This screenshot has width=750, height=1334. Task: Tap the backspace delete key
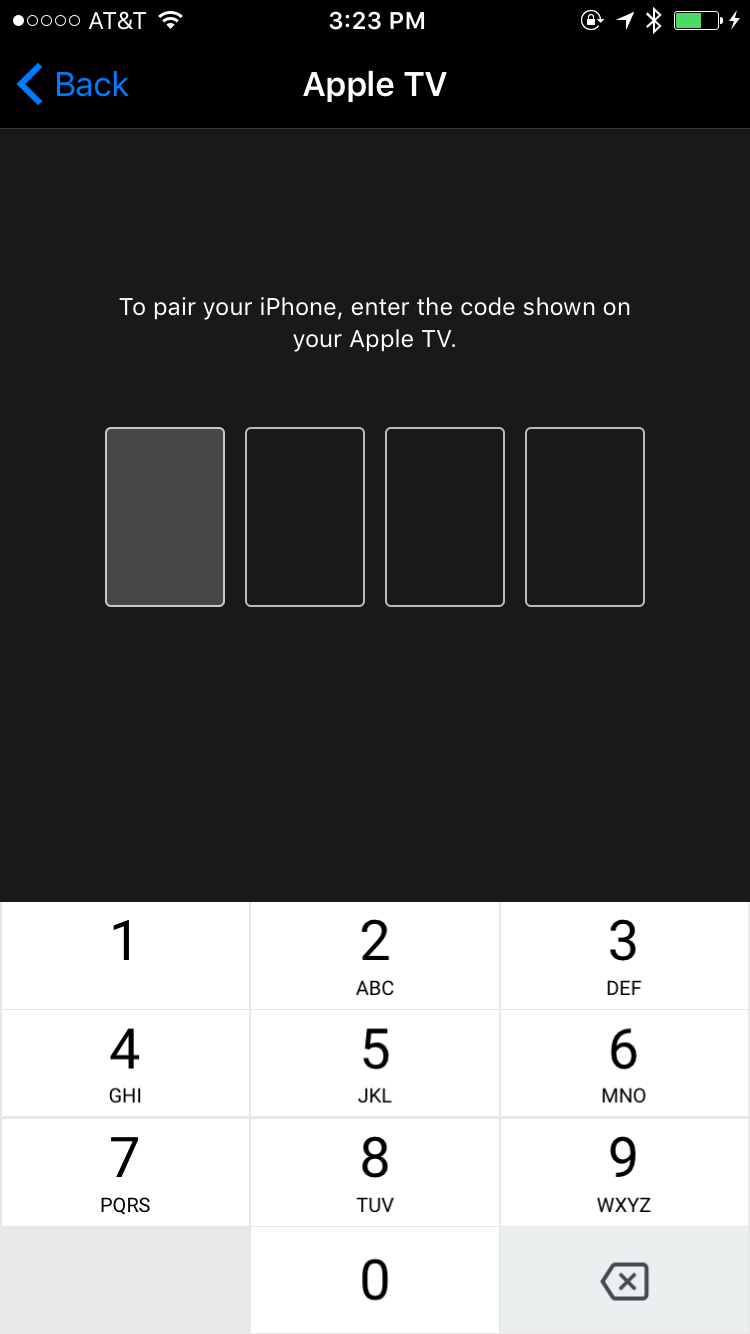[x=623, y=1280]
